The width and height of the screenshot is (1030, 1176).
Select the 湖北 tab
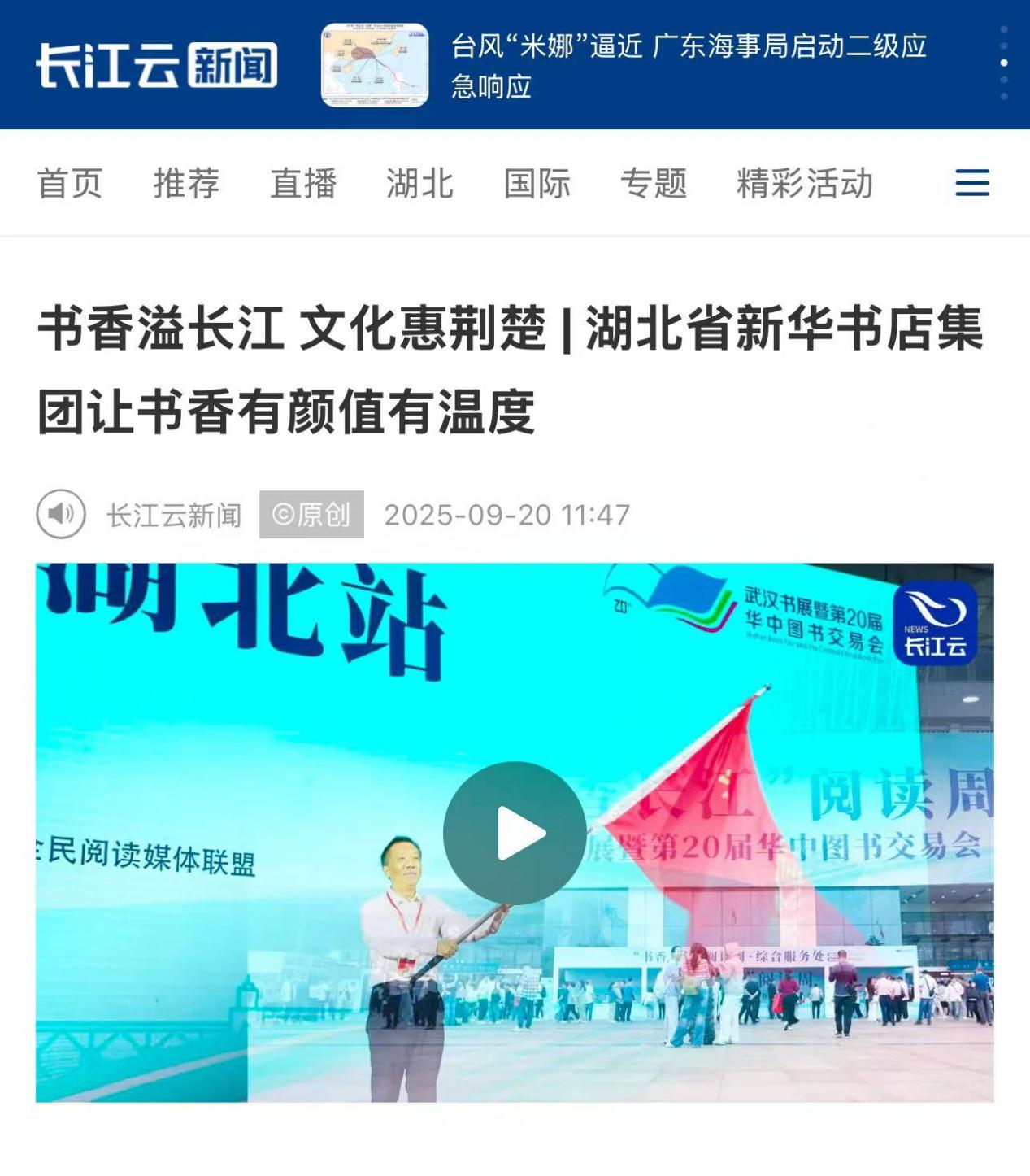pos(419,183)
